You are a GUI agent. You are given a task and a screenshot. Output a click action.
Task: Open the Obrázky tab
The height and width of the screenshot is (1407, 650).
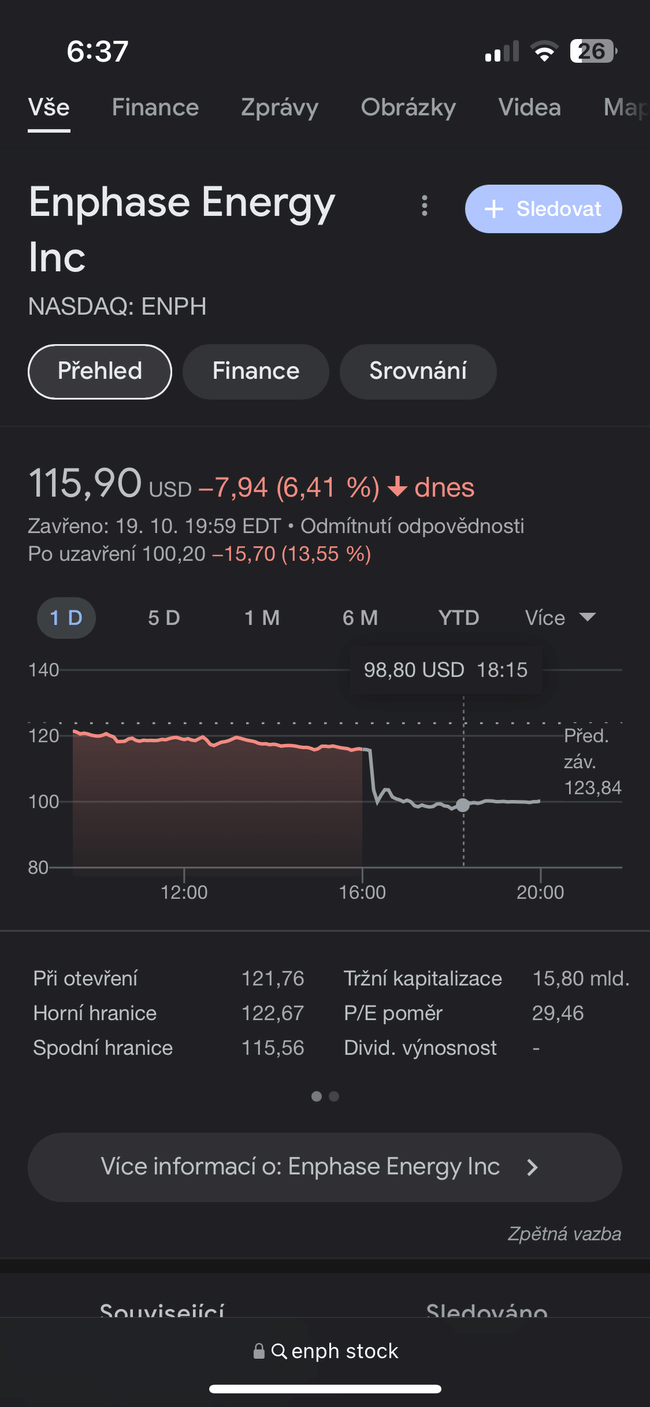point(408,107)
